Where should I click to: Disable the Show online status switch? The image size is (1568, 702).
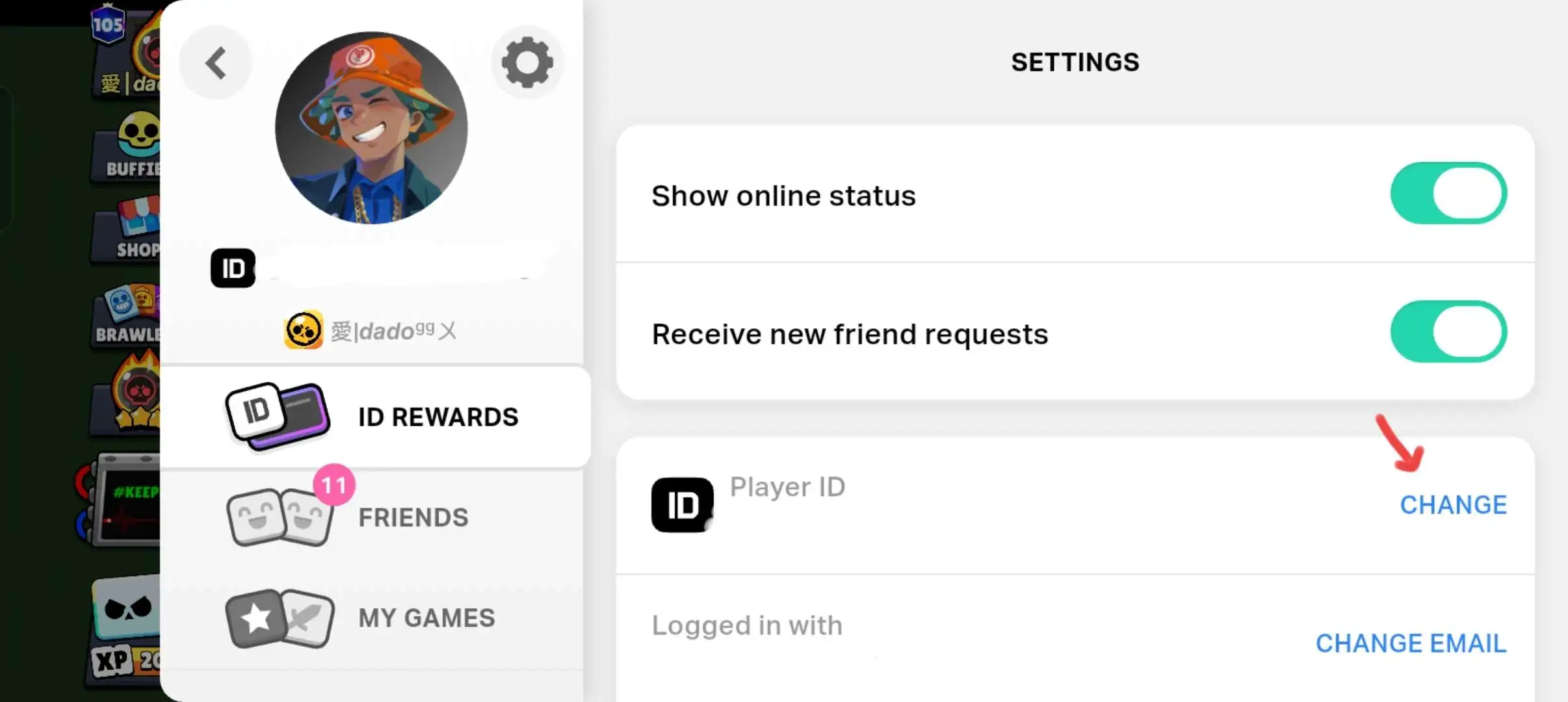(x=1448, y=194)
